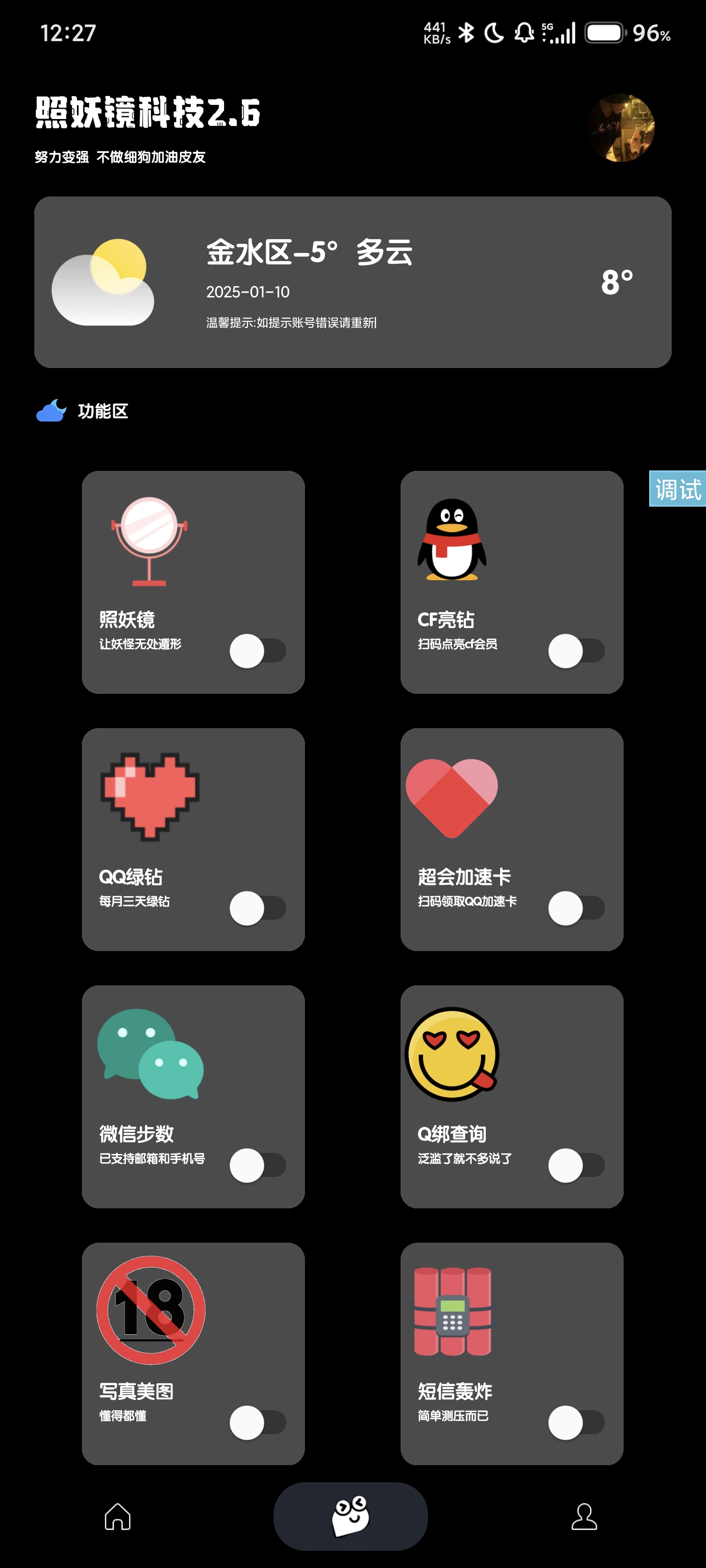The width and height of the screenshot is (706, 1568).
Task: Open the profile avatar picture
Action: point(621,128)
